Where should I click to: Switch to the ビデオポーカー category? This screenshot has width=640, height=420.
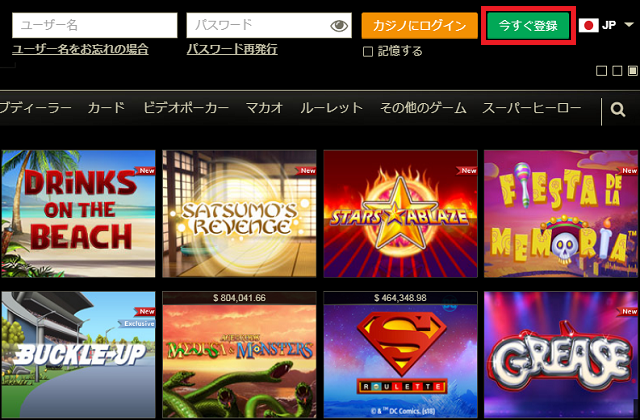186,108
